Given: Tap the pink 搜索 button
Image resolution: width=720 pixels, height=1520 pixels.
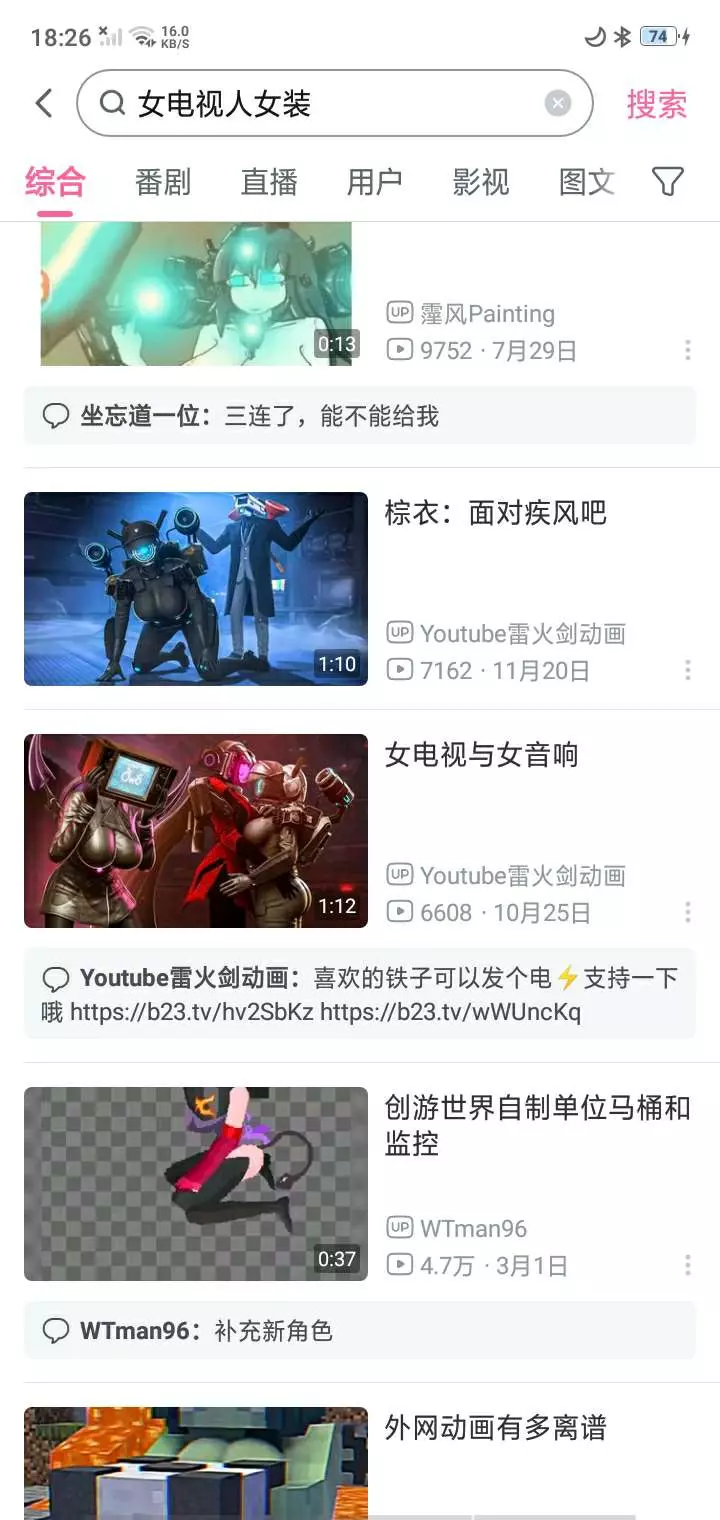Looking at the screenshot, I should click(x=657, y=103).
